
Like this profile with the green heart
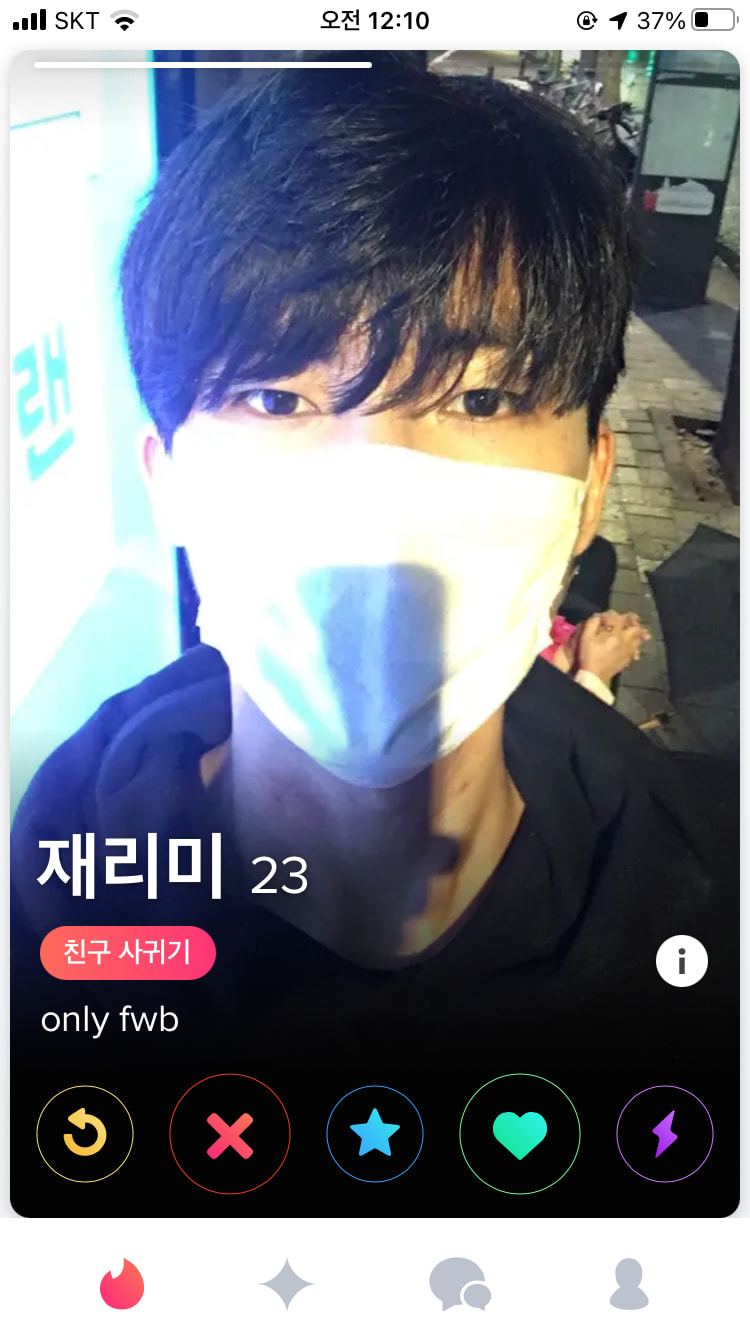[x=520, y=1134]
